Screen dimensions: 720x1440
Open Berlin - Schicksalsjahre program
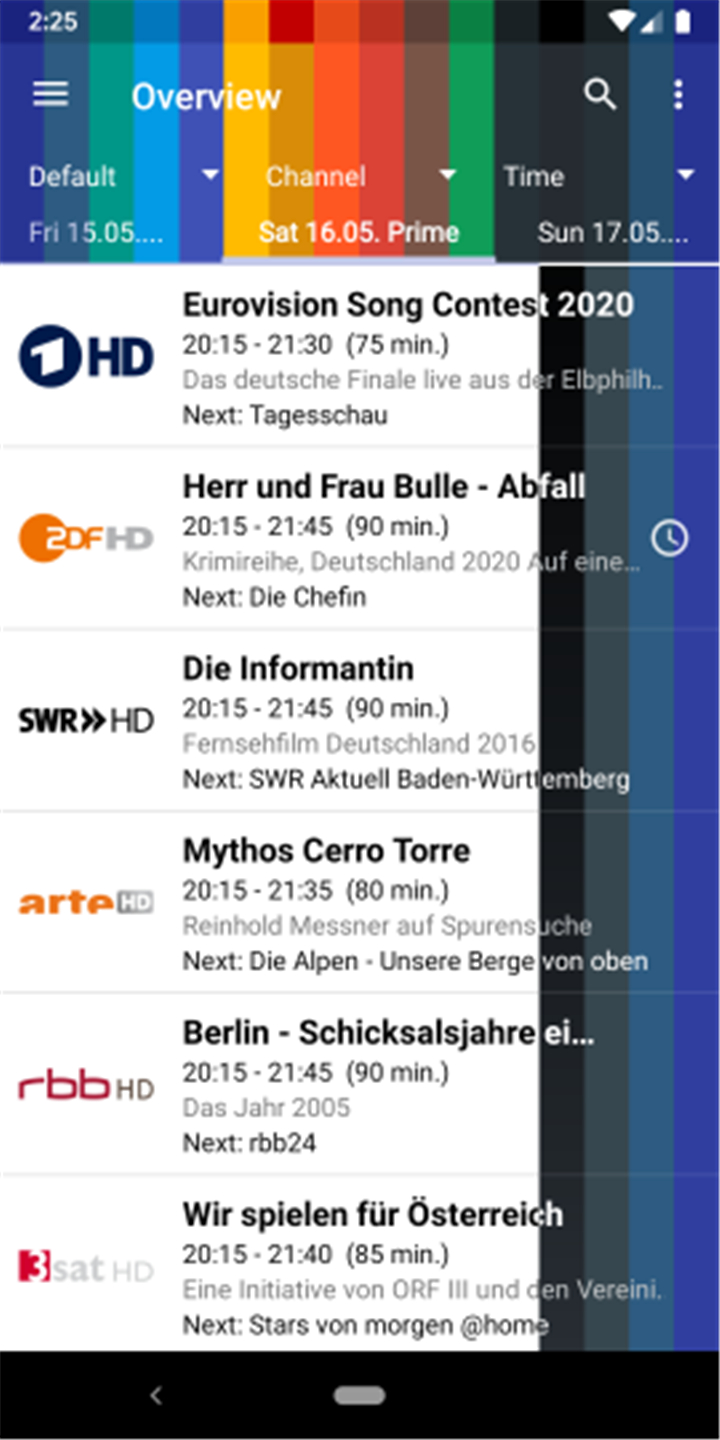point(360,1084)
